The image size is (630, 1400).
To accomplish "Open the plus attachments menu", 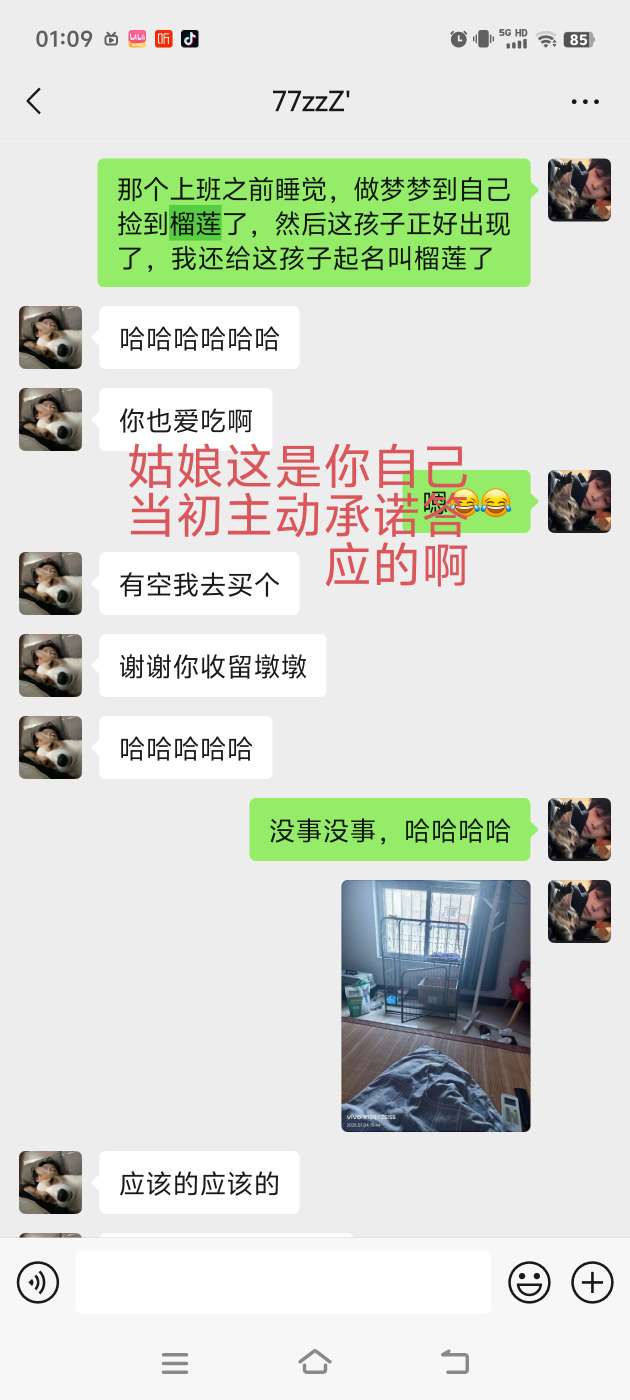I will pyautogui.click(x=591, y=1282).
